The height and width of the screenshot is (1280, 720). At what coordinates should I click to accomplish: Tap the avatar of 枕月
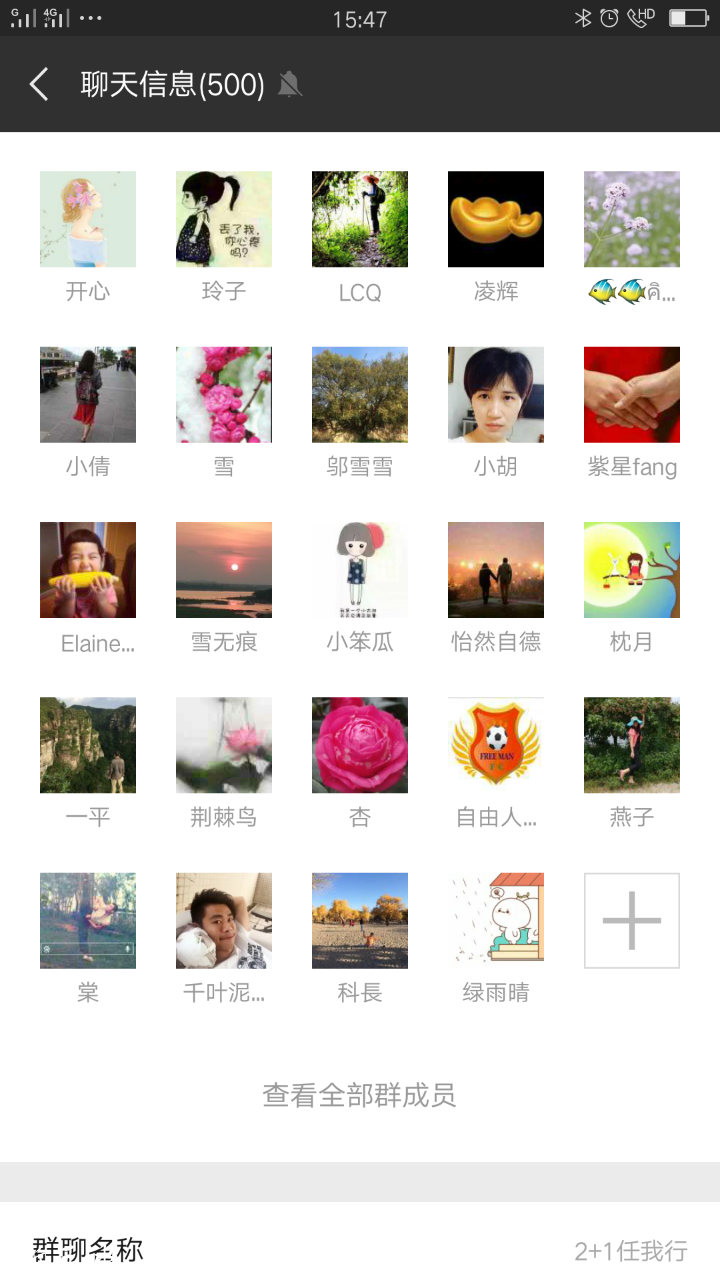[632, 570]
